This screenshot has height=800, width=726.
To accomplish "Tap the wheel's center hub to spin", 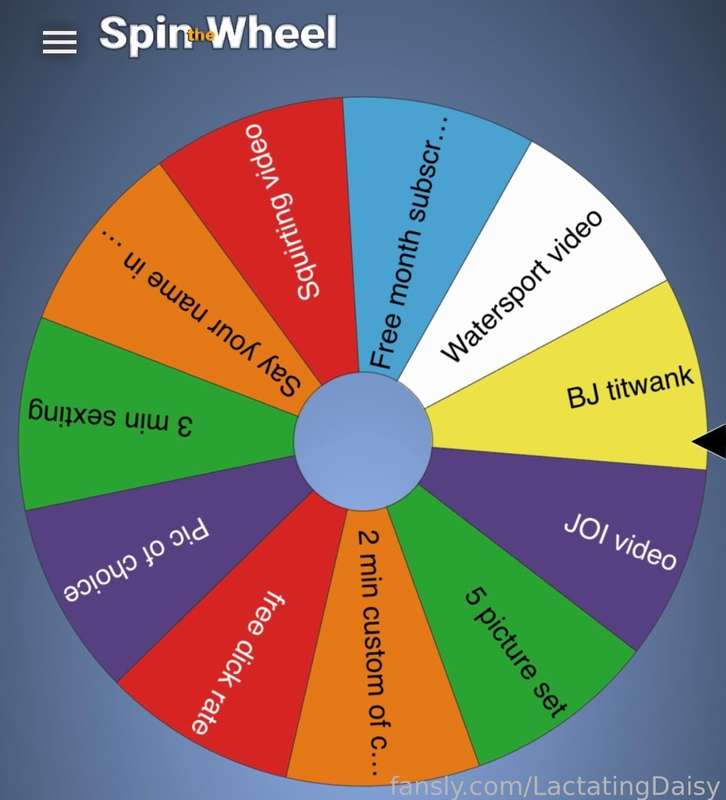I will click(x=362, y=442).
